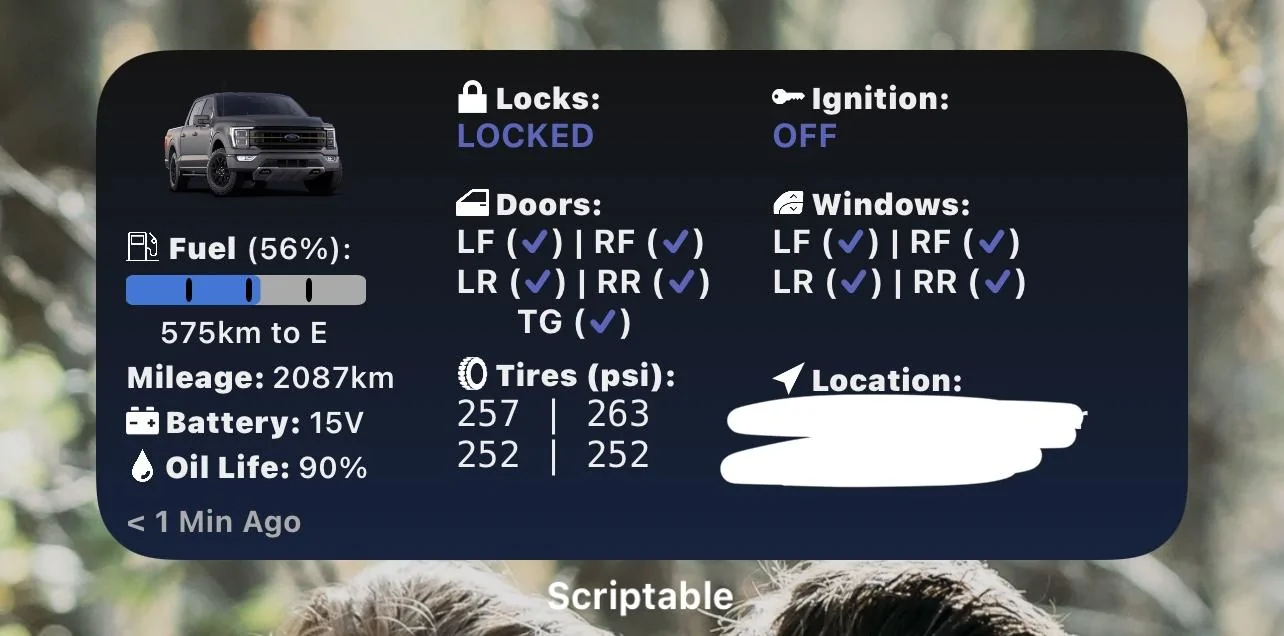Open the Scriptable vehicle status widget
The height and width of the screenshot is (636, 1284).
coord(641,304)
